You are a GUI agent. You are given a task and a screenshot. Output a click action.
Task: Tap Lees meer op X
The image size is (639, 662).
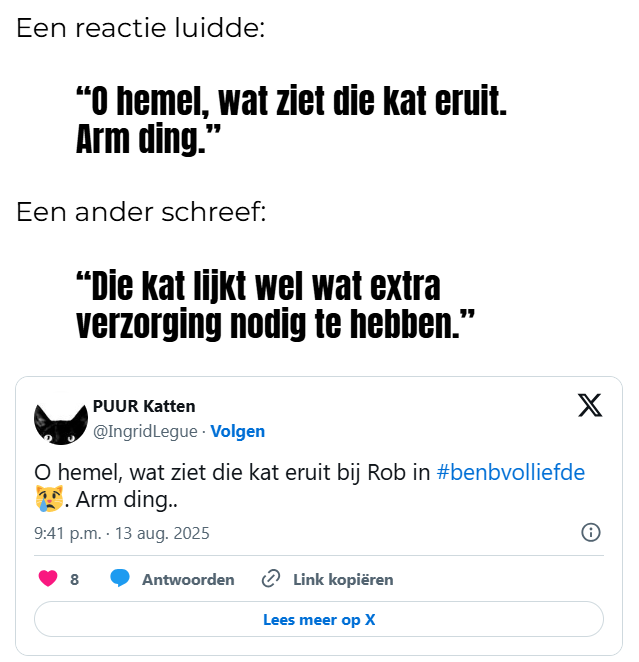pyautogui.click(x=319, y=620)
